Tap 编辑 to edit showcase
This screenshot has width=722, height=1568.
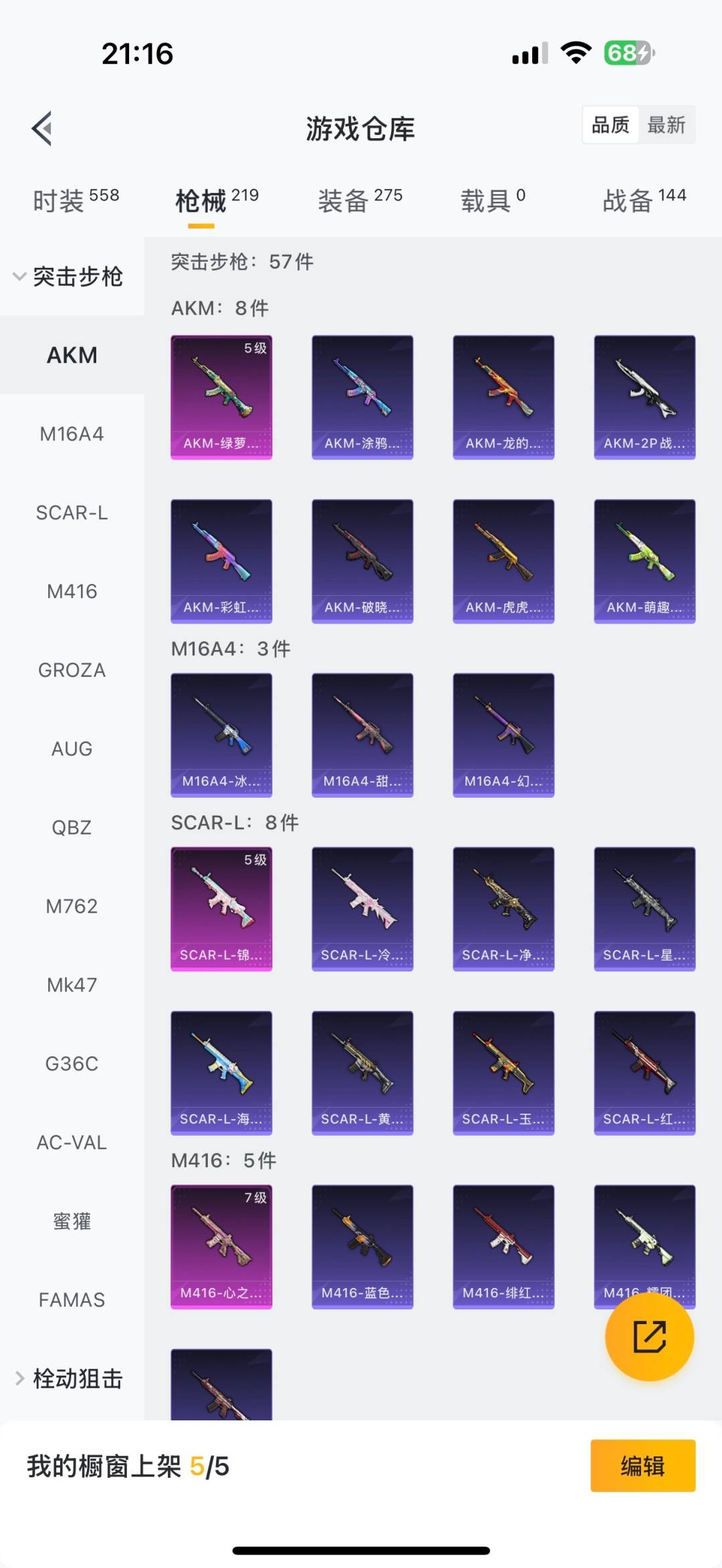coord(642,1466)
